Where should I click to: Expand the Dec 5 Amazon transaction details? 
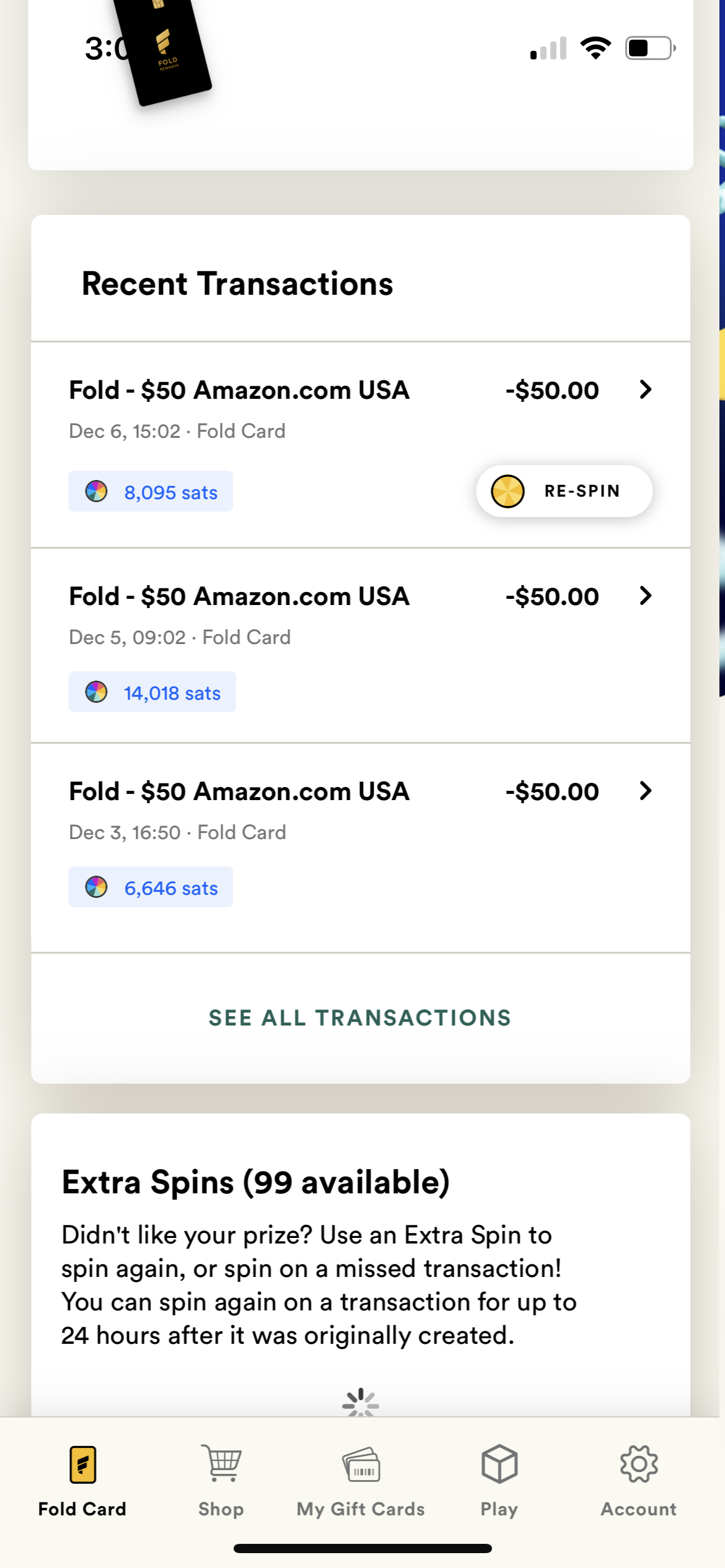(x=646, y=596)
